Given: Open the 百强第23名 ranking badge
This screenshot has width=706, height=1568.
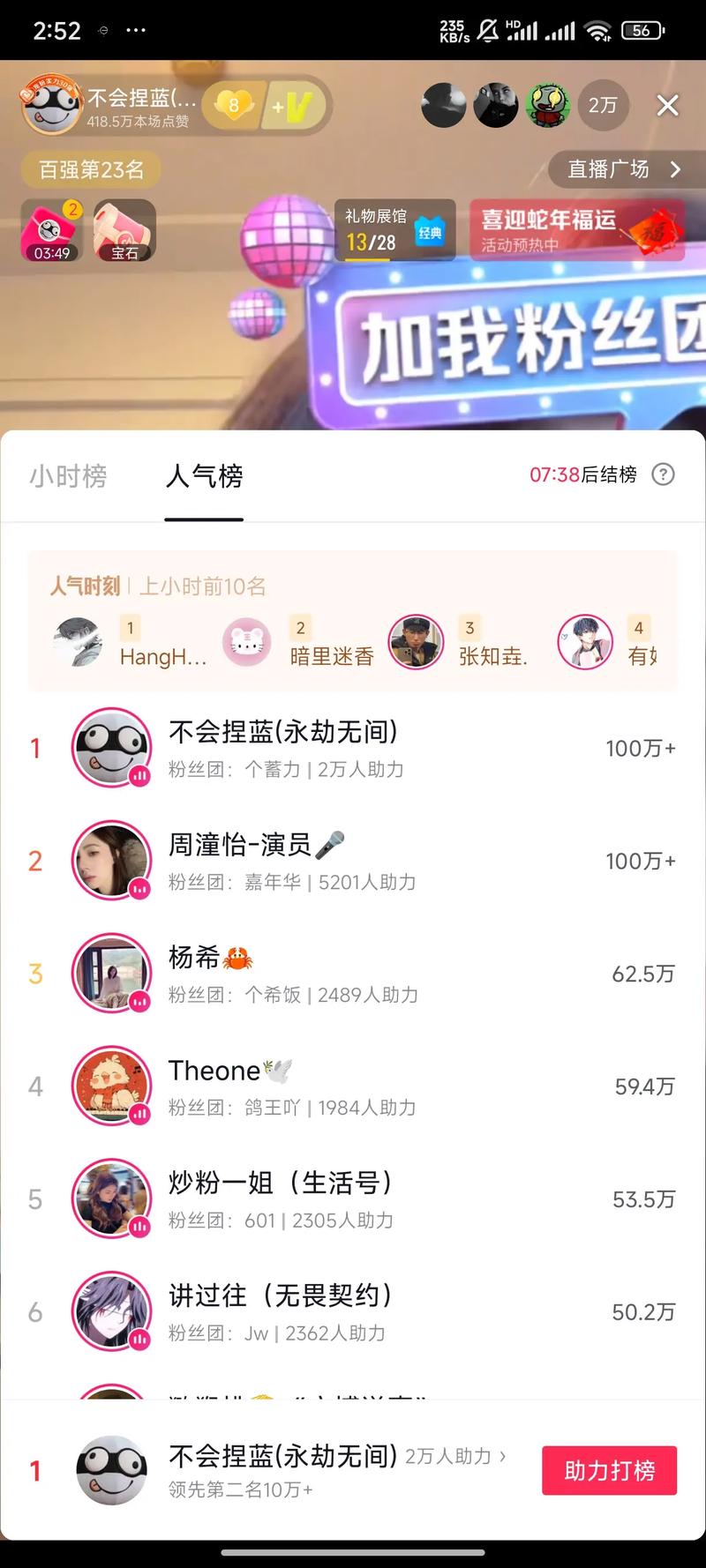Looking at the screenshot, I should coord(91,169).
